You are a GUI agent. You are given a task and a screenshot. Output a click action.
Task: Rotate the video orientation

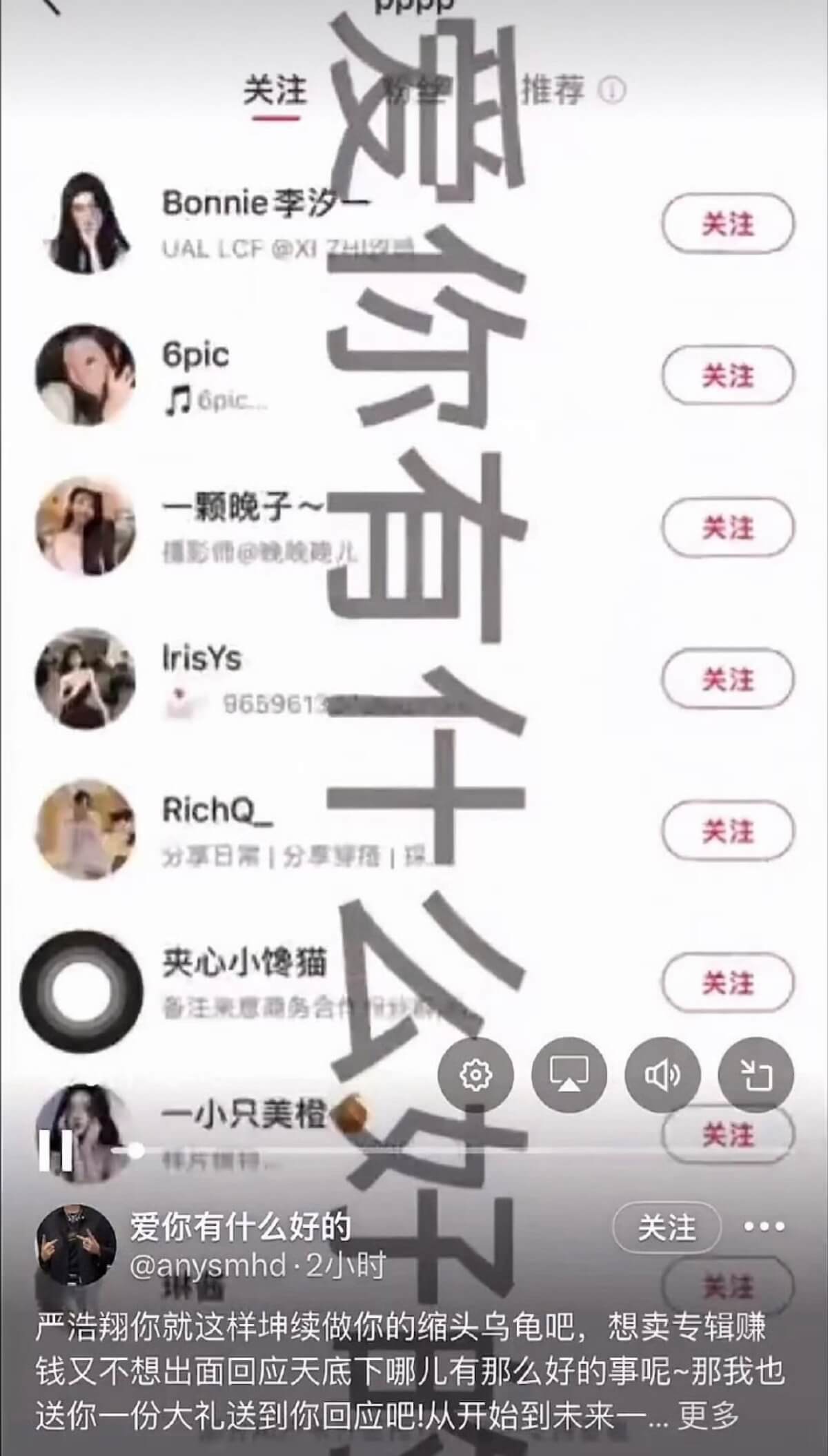pos(756,1074)
